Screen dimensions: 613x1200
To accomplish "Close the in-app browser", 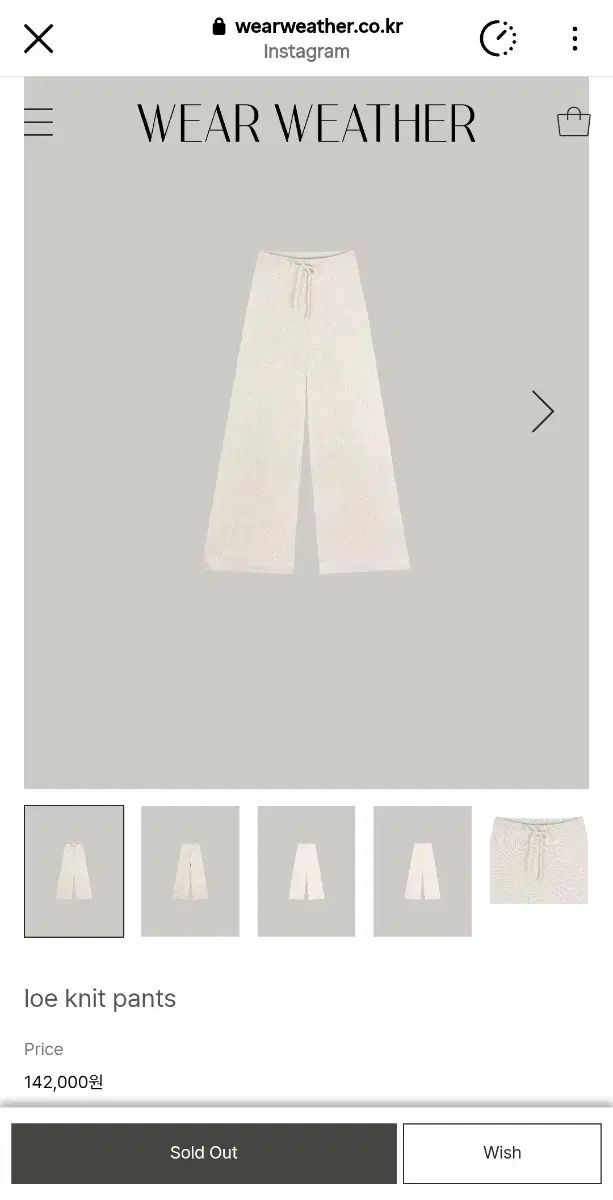I will click(38, 39).
